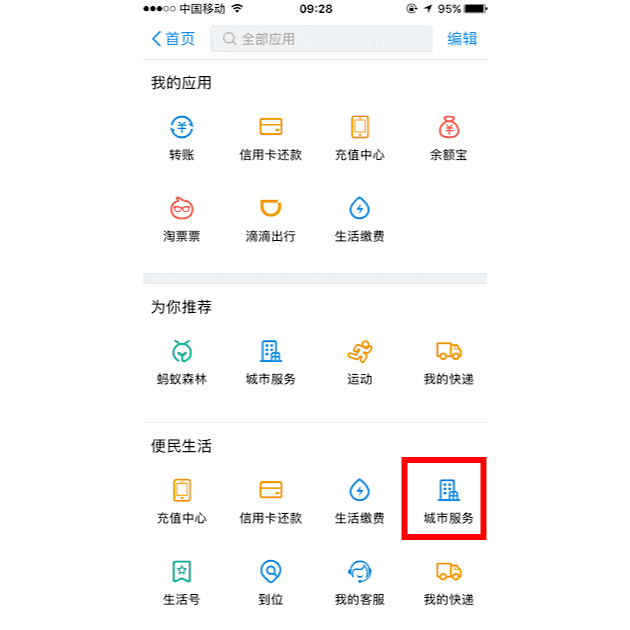Open 信用卡还款 in the 我的应用 section
Viewport: 630px width, 630px height.
(x=270, y=137)
